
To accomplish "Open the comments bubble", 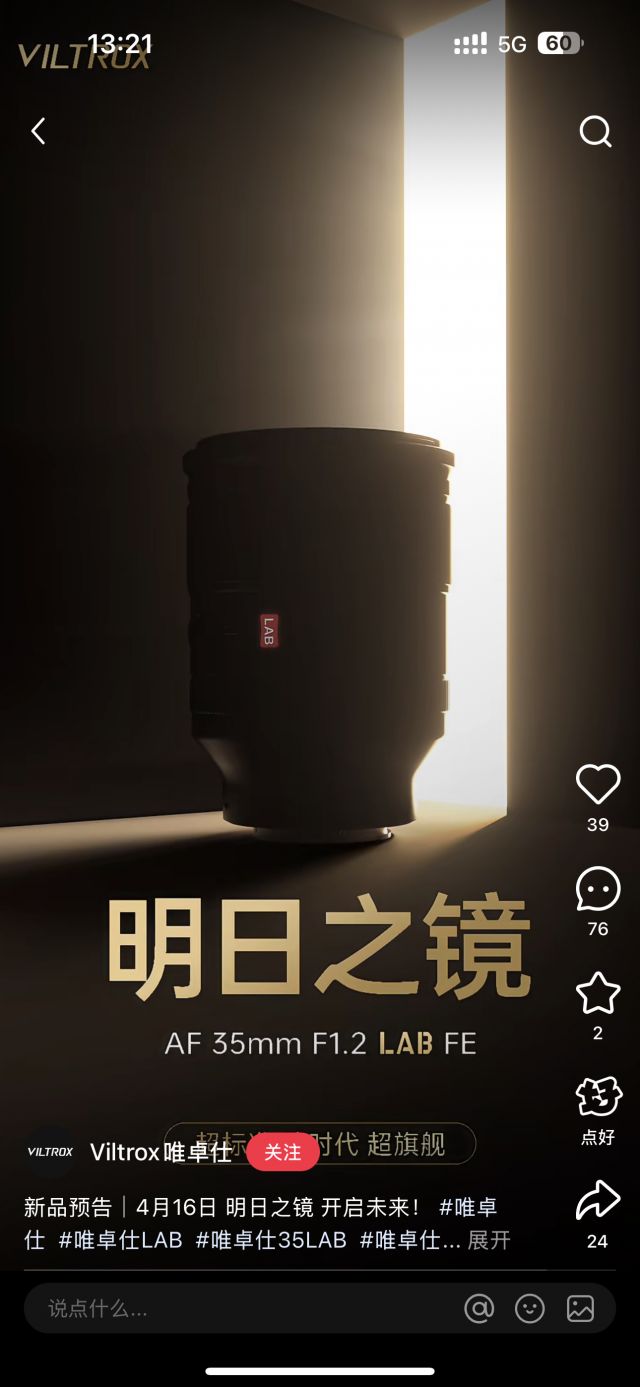I will pos(598,889).
